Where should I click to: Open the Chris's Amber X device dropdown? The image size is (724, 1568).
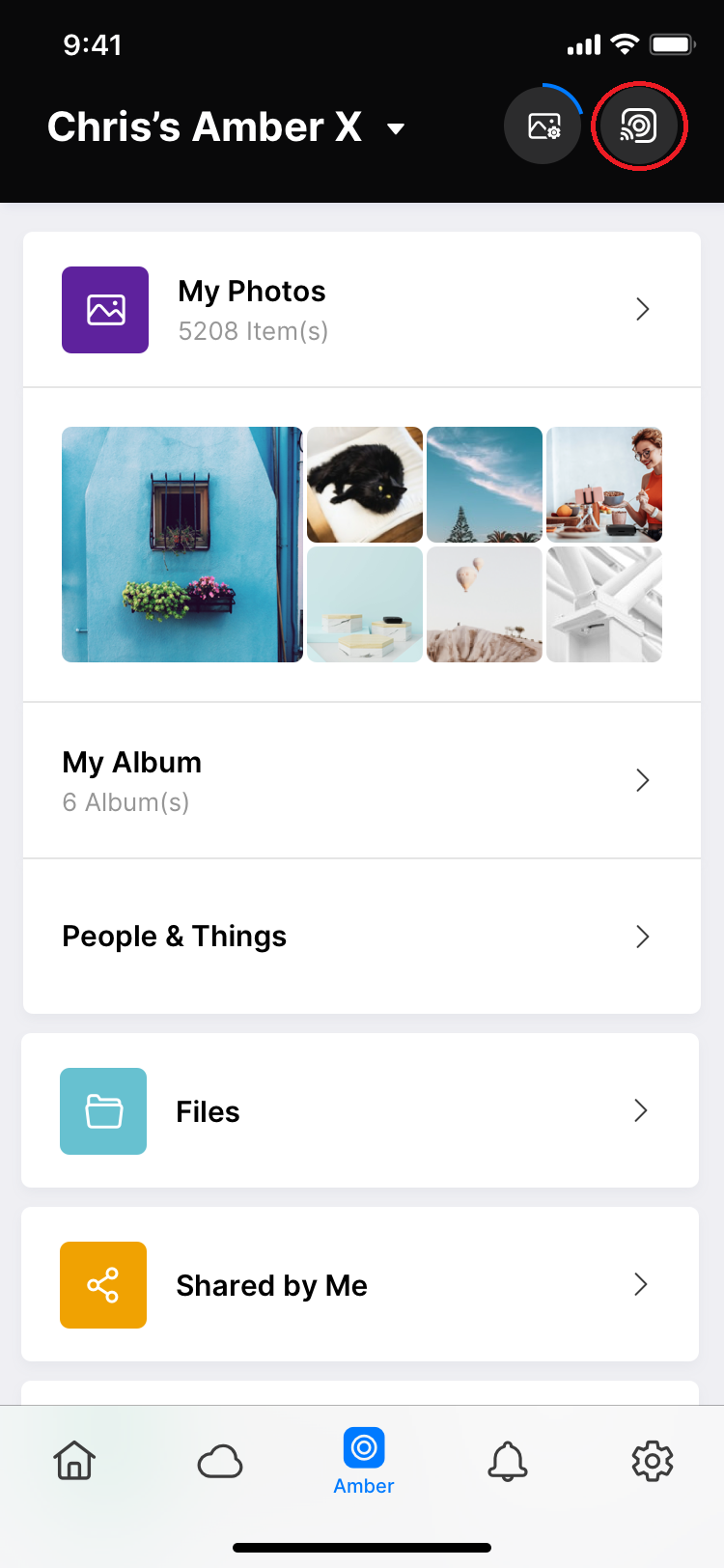pyautogui.click(x=226, y=127)
